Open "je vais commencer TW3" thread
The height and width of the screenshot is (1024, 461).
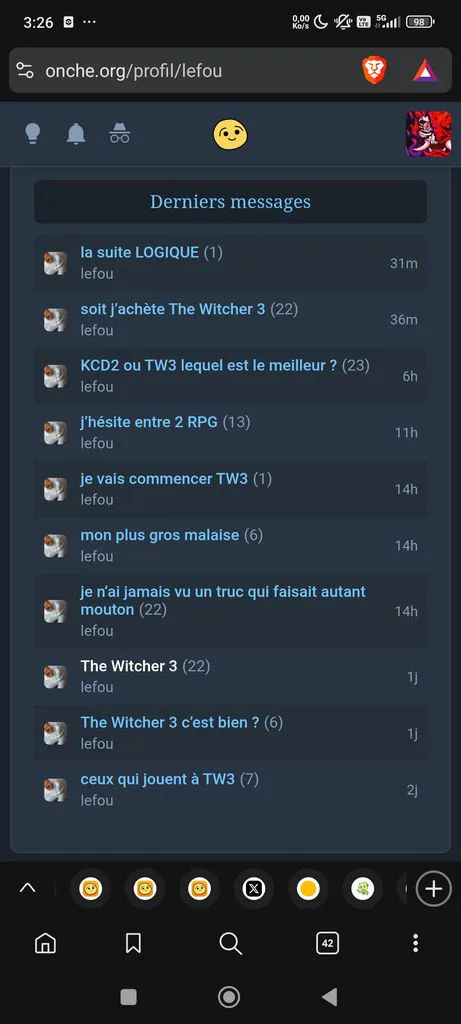(164, 479)
